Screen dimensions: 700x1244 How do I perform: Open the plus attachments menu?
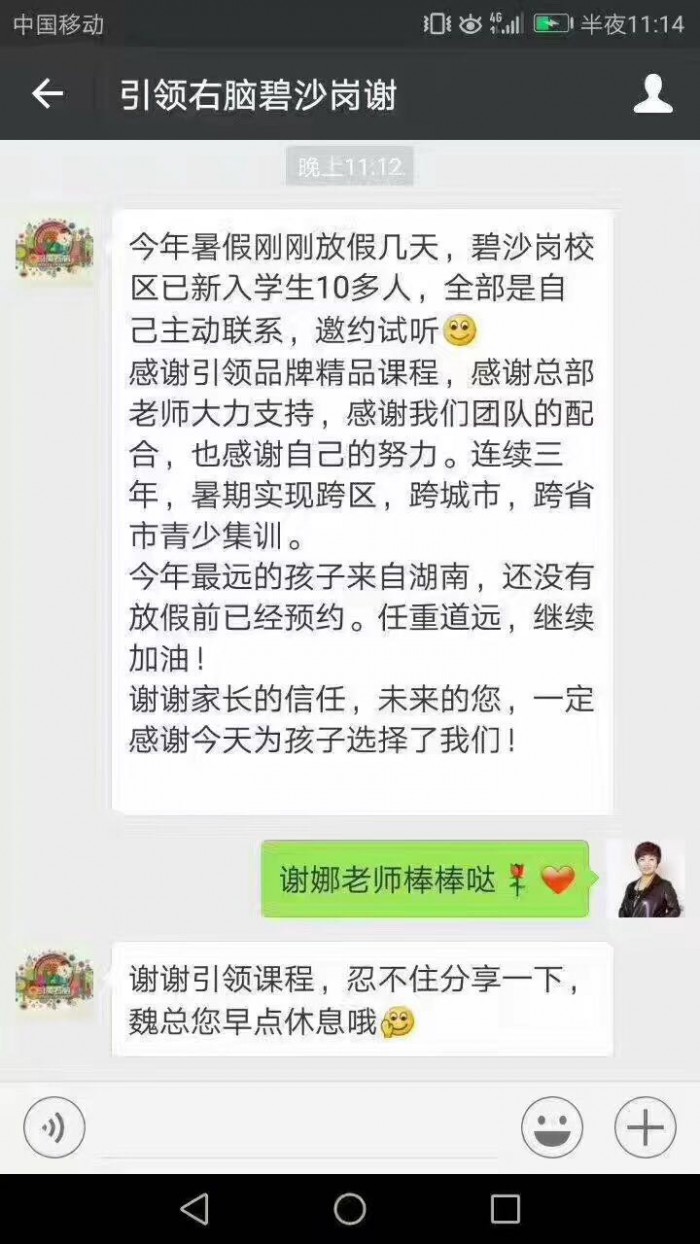coord(645,1128)
